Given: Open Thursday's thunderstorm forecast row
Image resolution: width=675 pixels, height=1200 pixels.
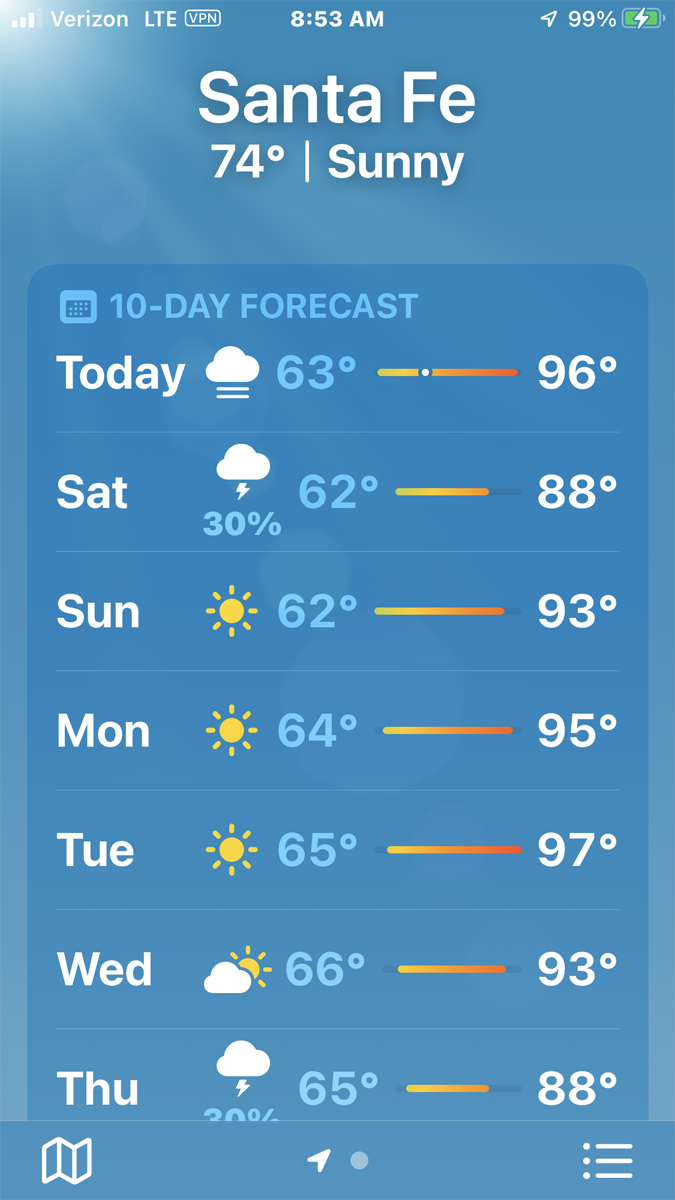Looking at the screenshot, I should point(337,1086).
